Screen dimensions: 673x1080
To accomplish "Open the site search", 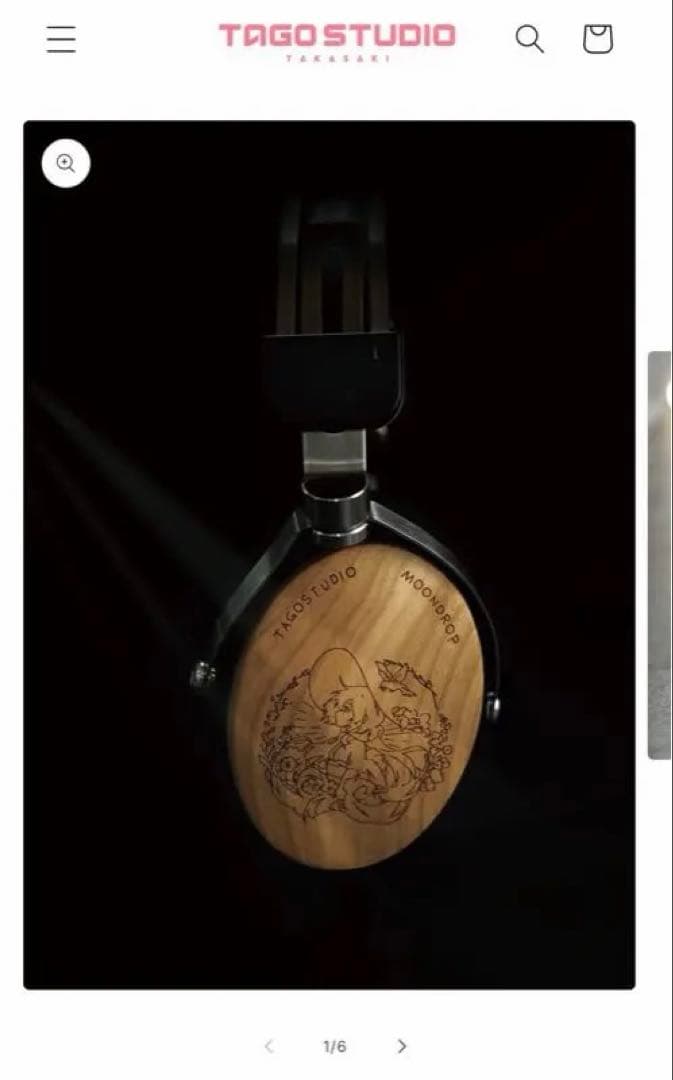I will [x=529, y=39].
